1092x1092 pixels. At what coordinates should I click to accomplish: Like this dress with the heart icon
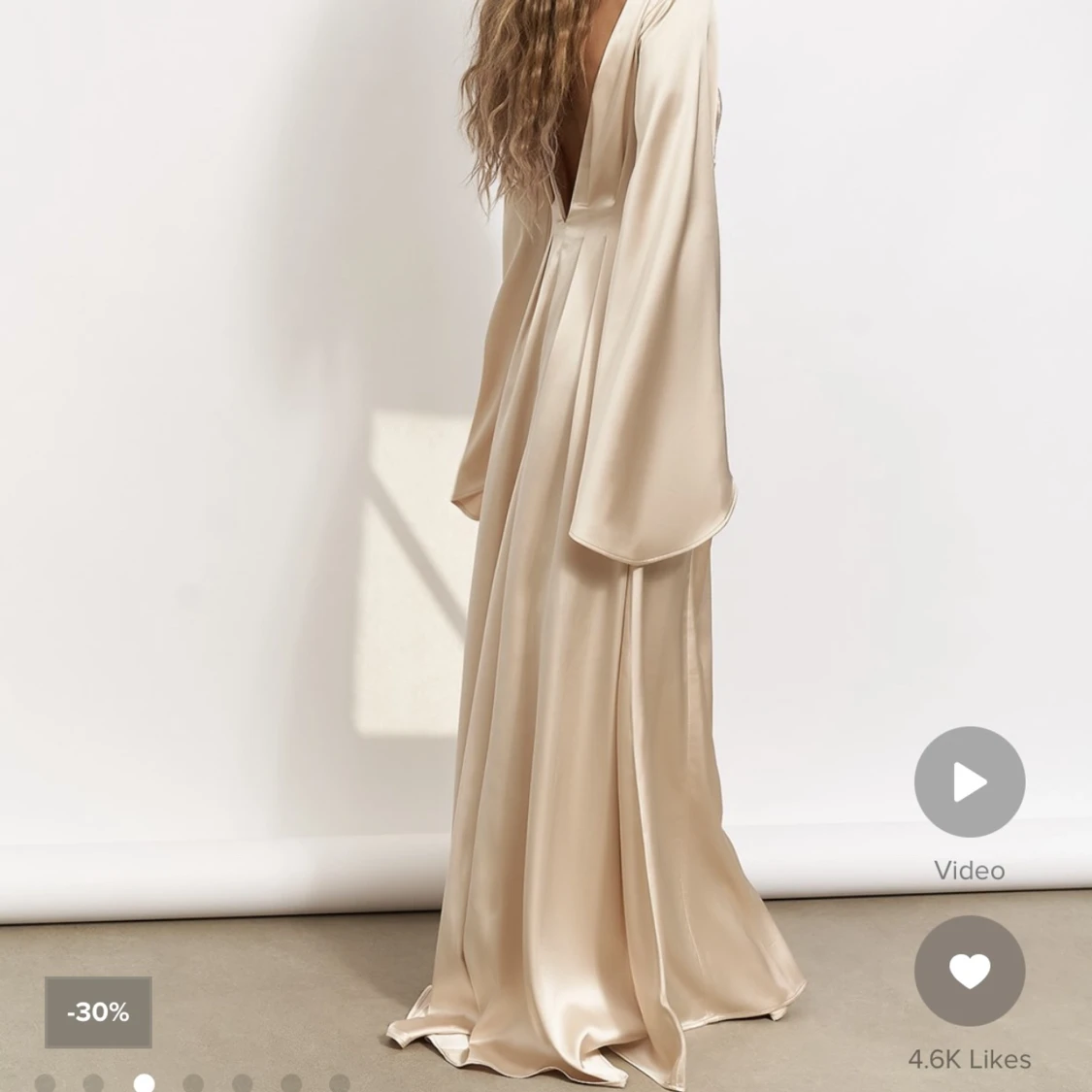[x=969, y=972]
